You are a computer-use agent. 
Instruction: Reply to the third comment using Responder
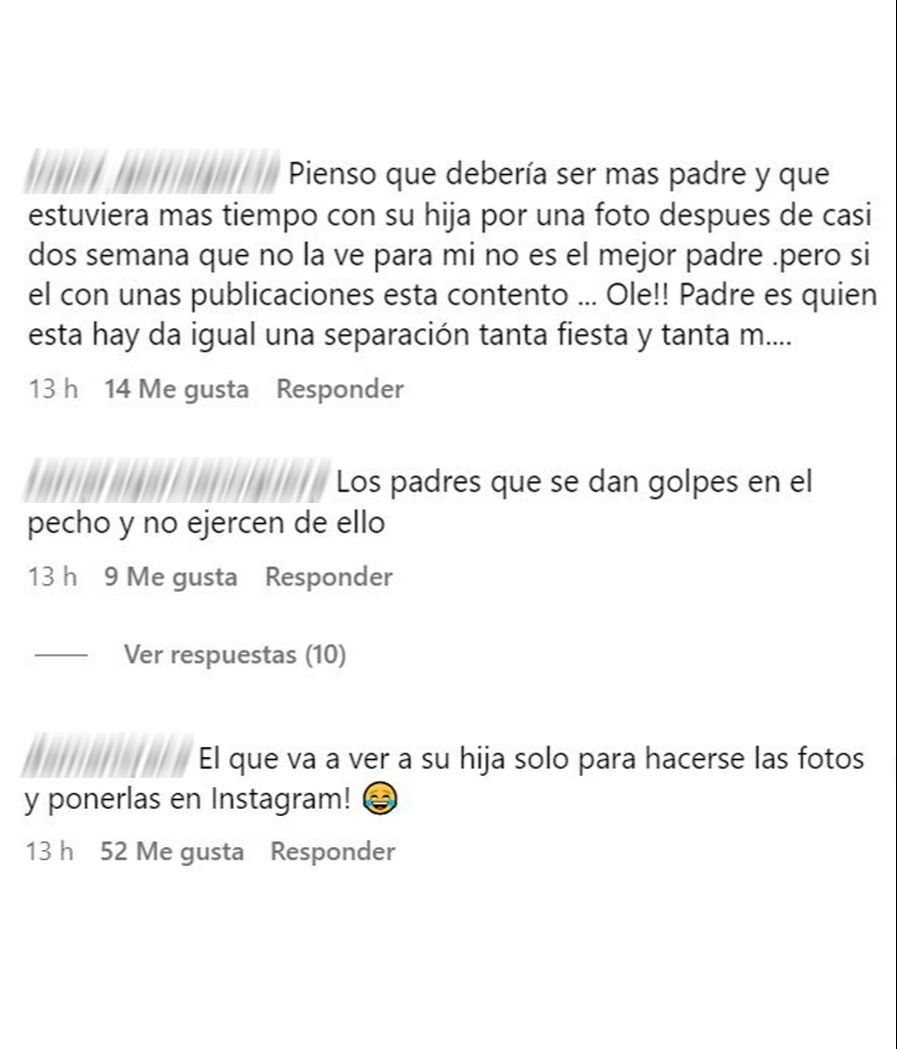point(331,851)
